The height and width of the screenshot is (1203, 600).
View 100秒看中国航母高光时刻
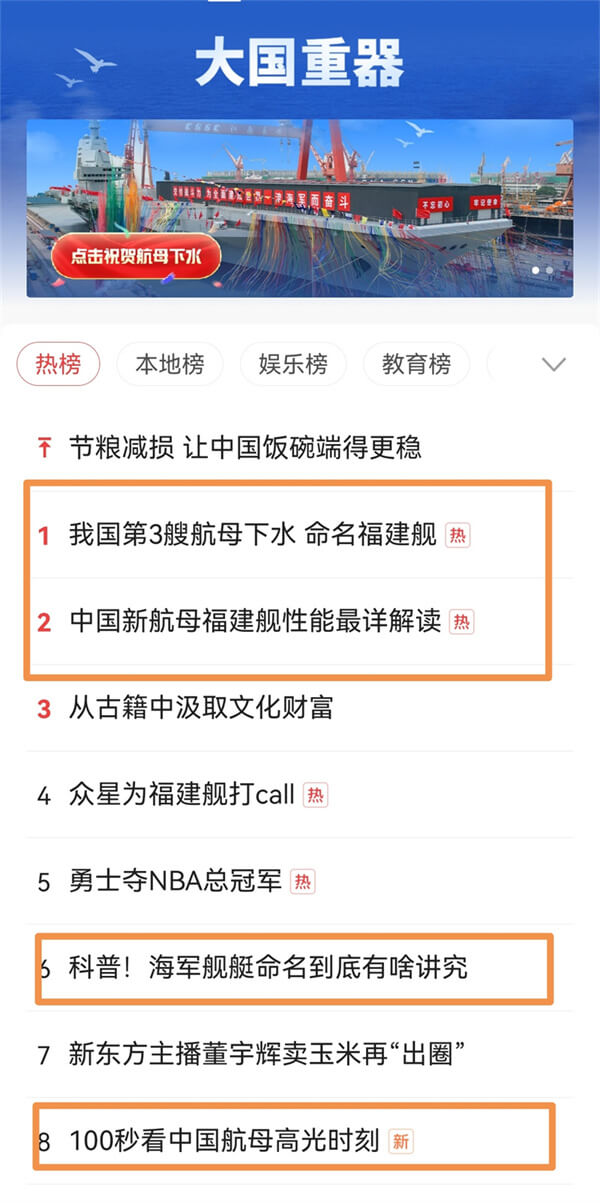pyautogui.click(x=225, y=1140)
